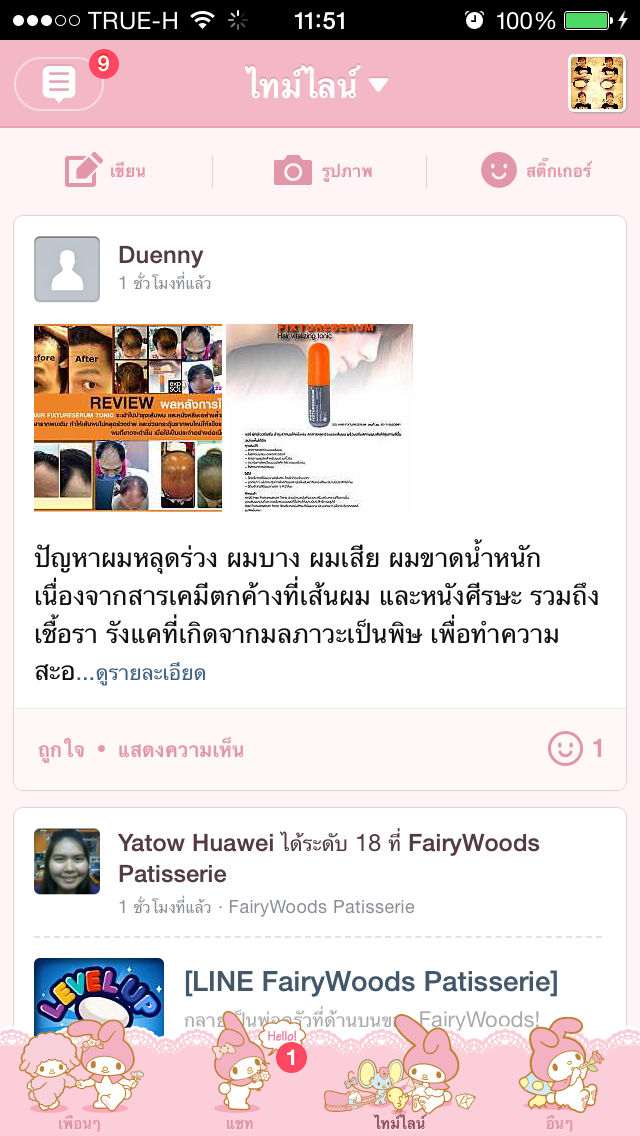
Task: Open my profile picture in header
Action: tap(597, 83)
